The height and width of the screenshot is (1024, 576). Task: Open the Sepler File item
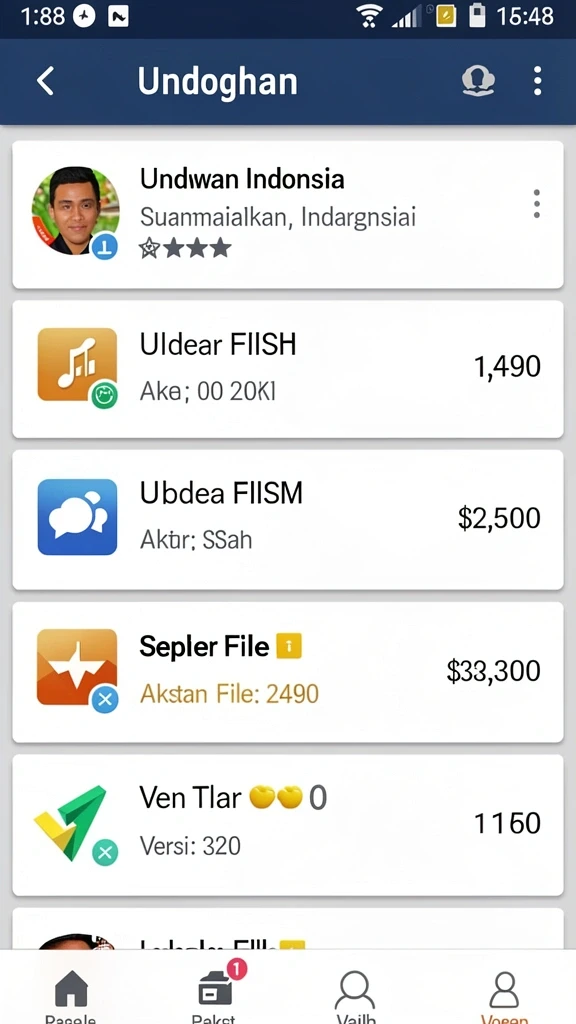288,672
